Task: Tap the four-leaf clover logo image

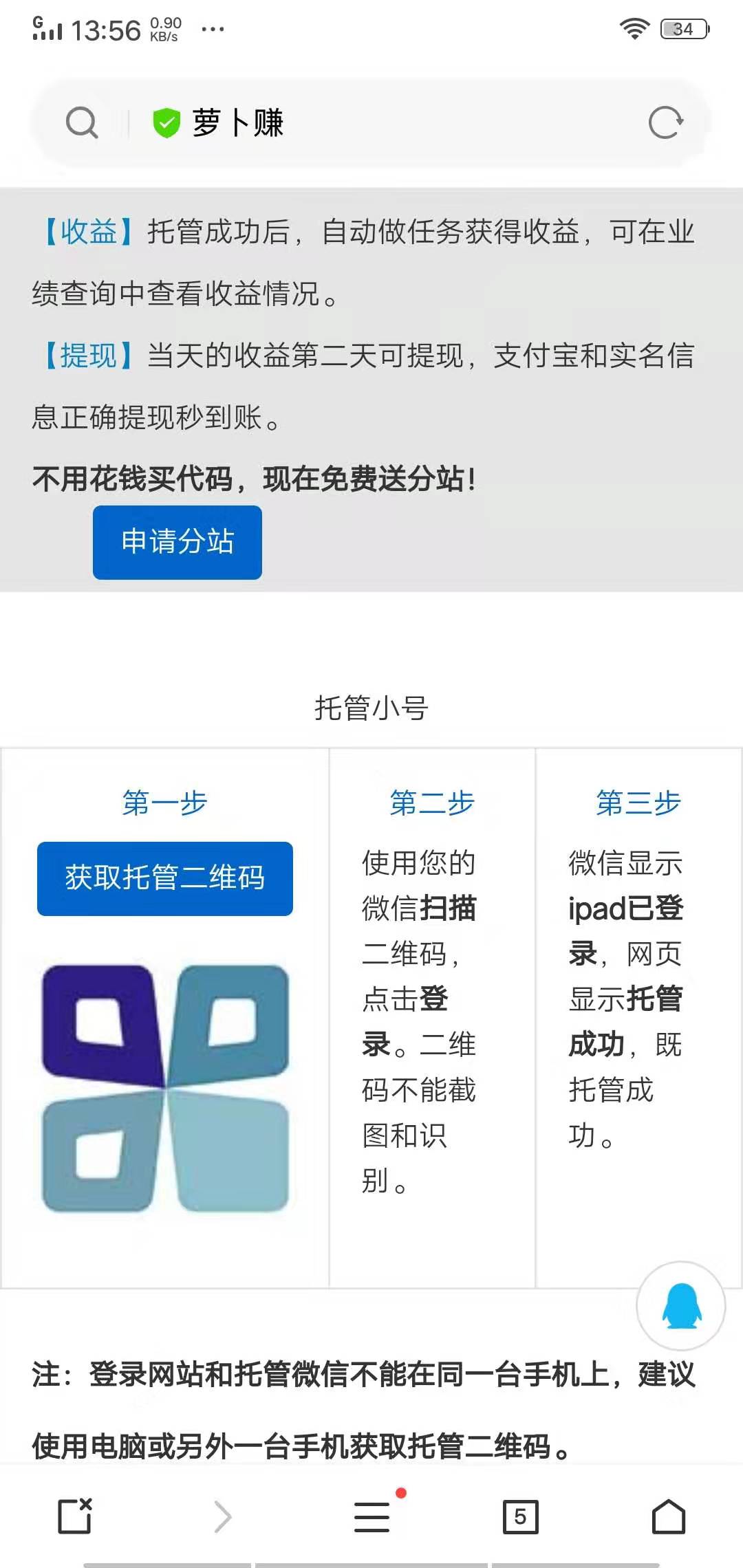Action: 165,1087
